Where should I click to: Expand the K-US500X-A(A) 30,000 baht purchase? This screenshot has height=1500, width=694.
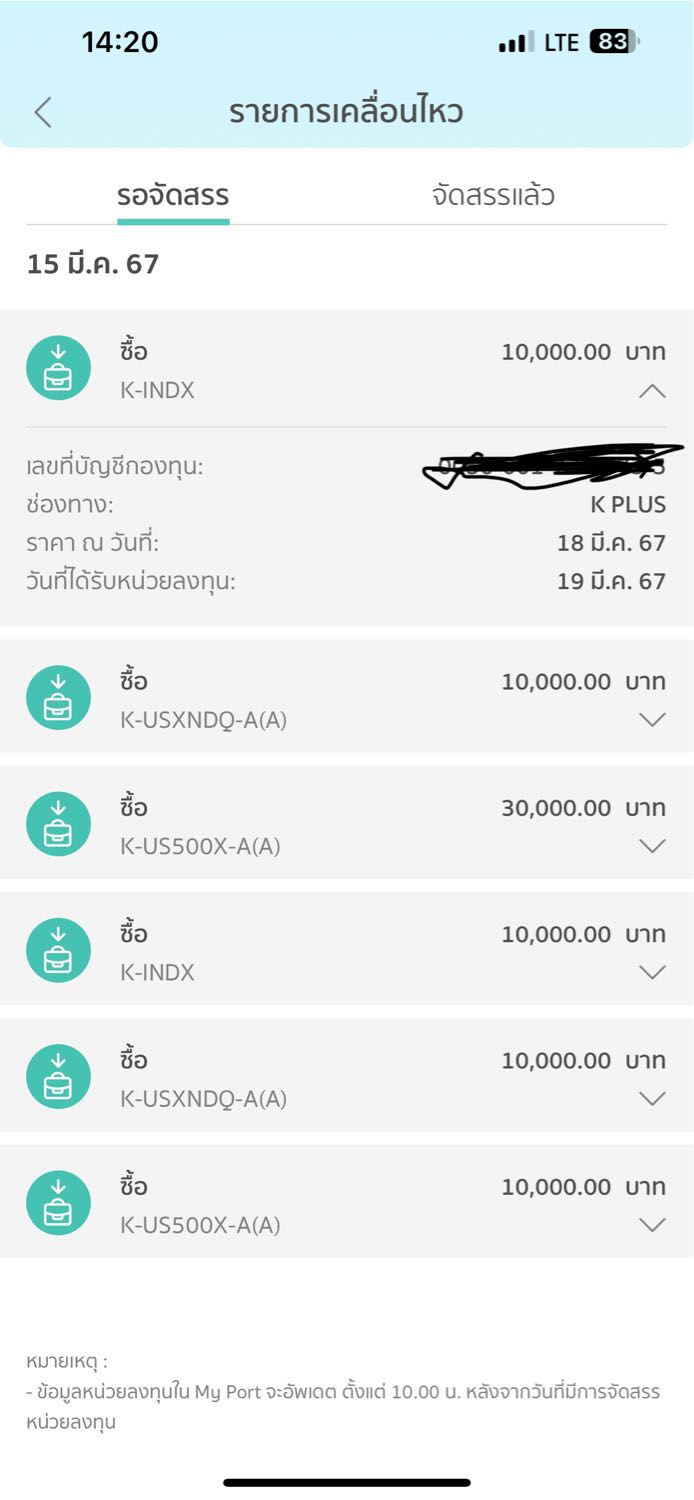(x=651, y=846)
